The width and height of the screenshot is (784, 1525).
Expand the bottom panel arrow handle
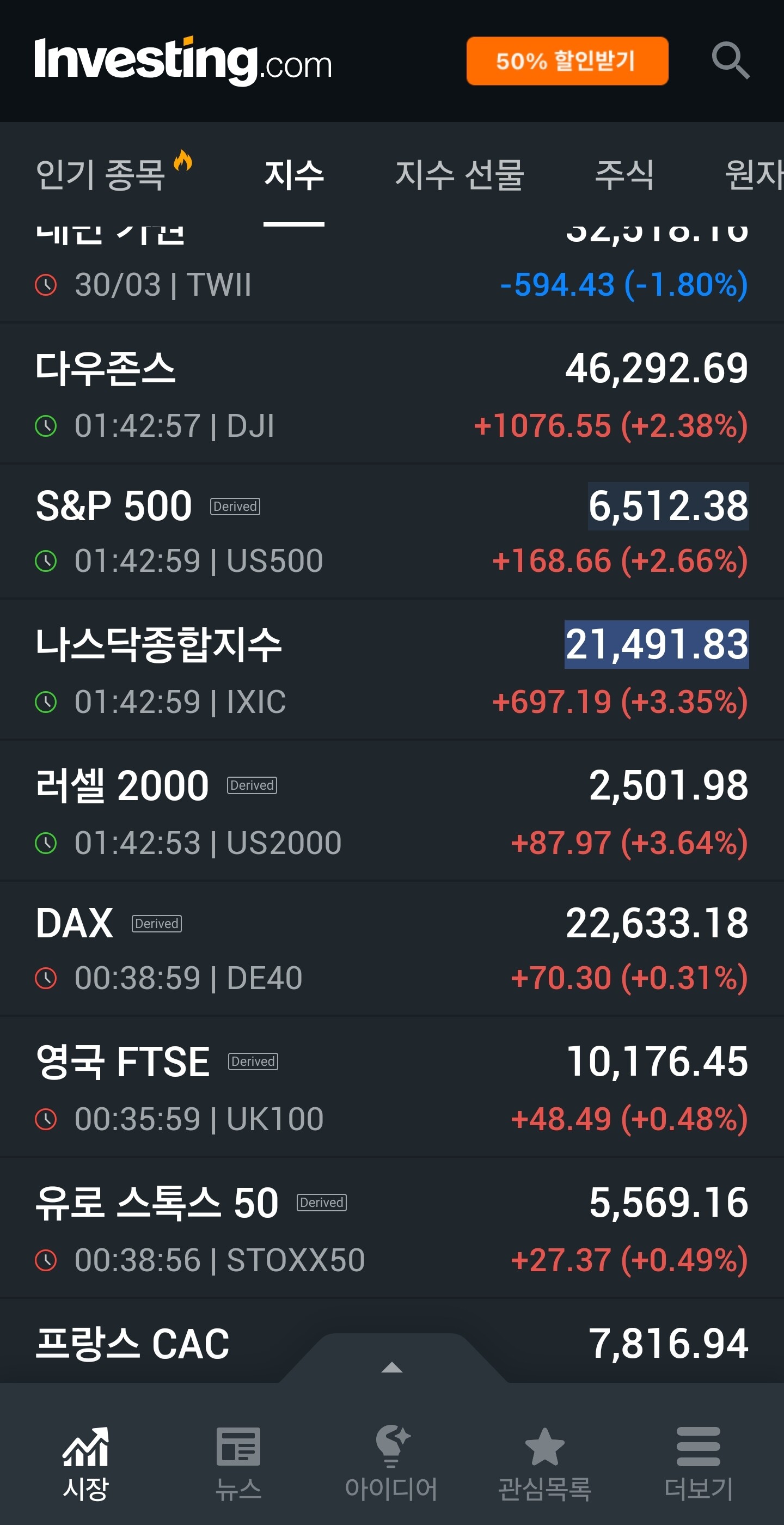pyautogui.click(x=391, y=1368)
